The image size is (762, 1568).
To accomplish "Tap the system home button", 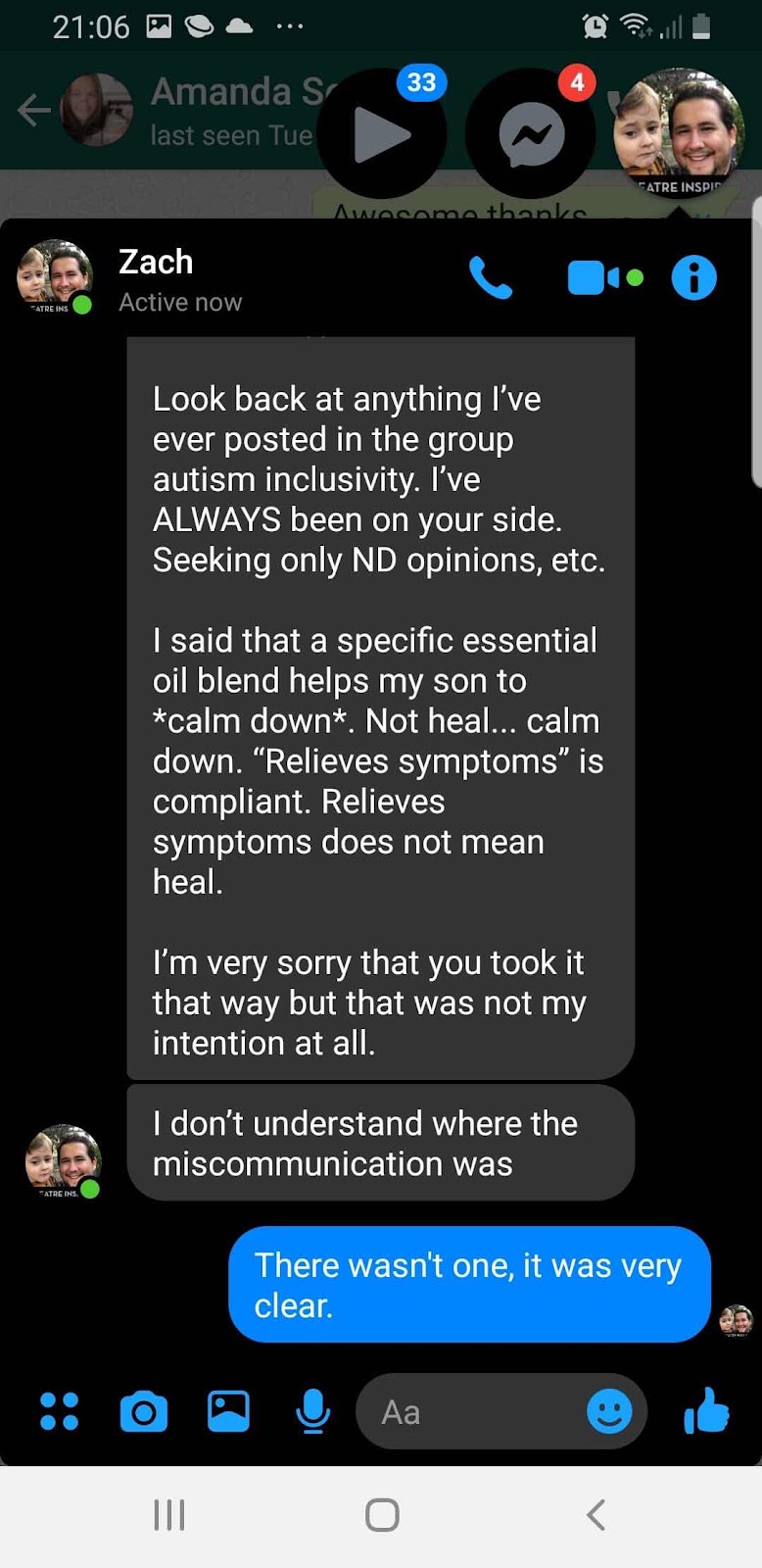I will coord(382,1515).
